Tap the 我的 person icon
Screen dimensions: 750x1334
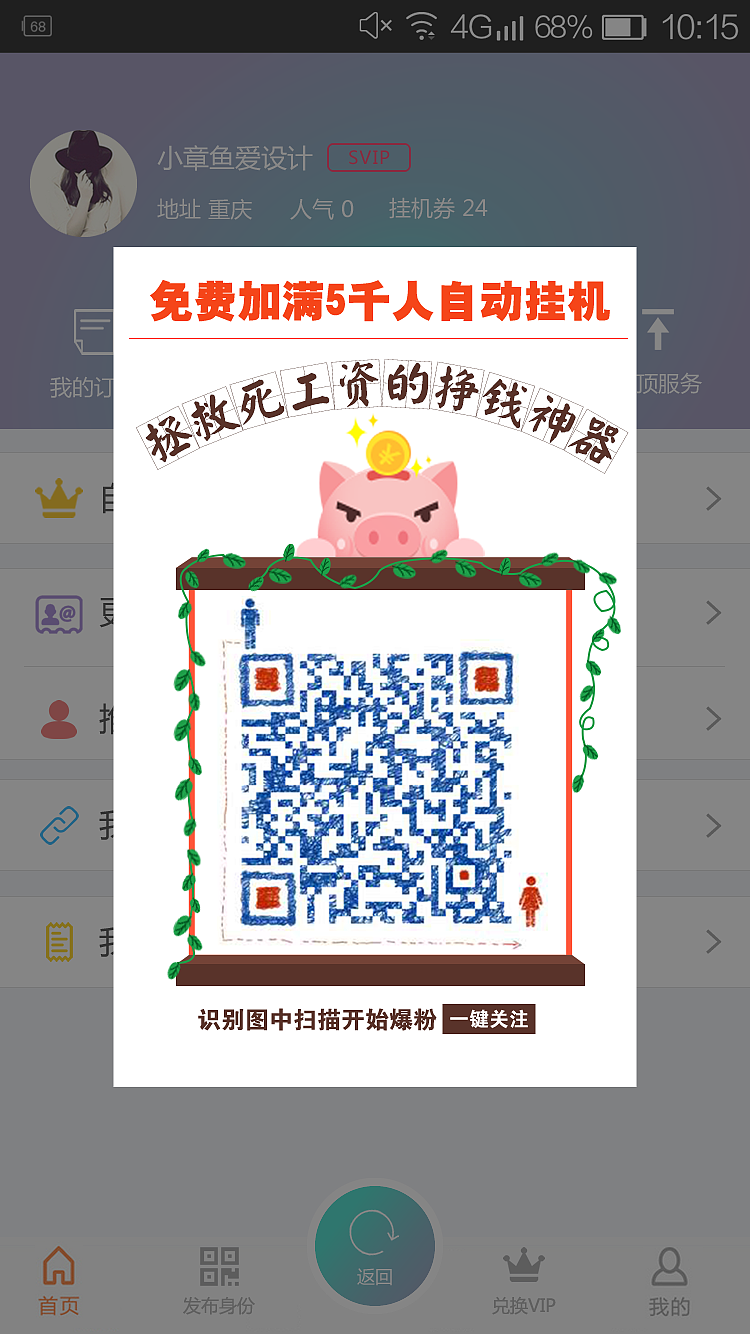click(670, 1264)
